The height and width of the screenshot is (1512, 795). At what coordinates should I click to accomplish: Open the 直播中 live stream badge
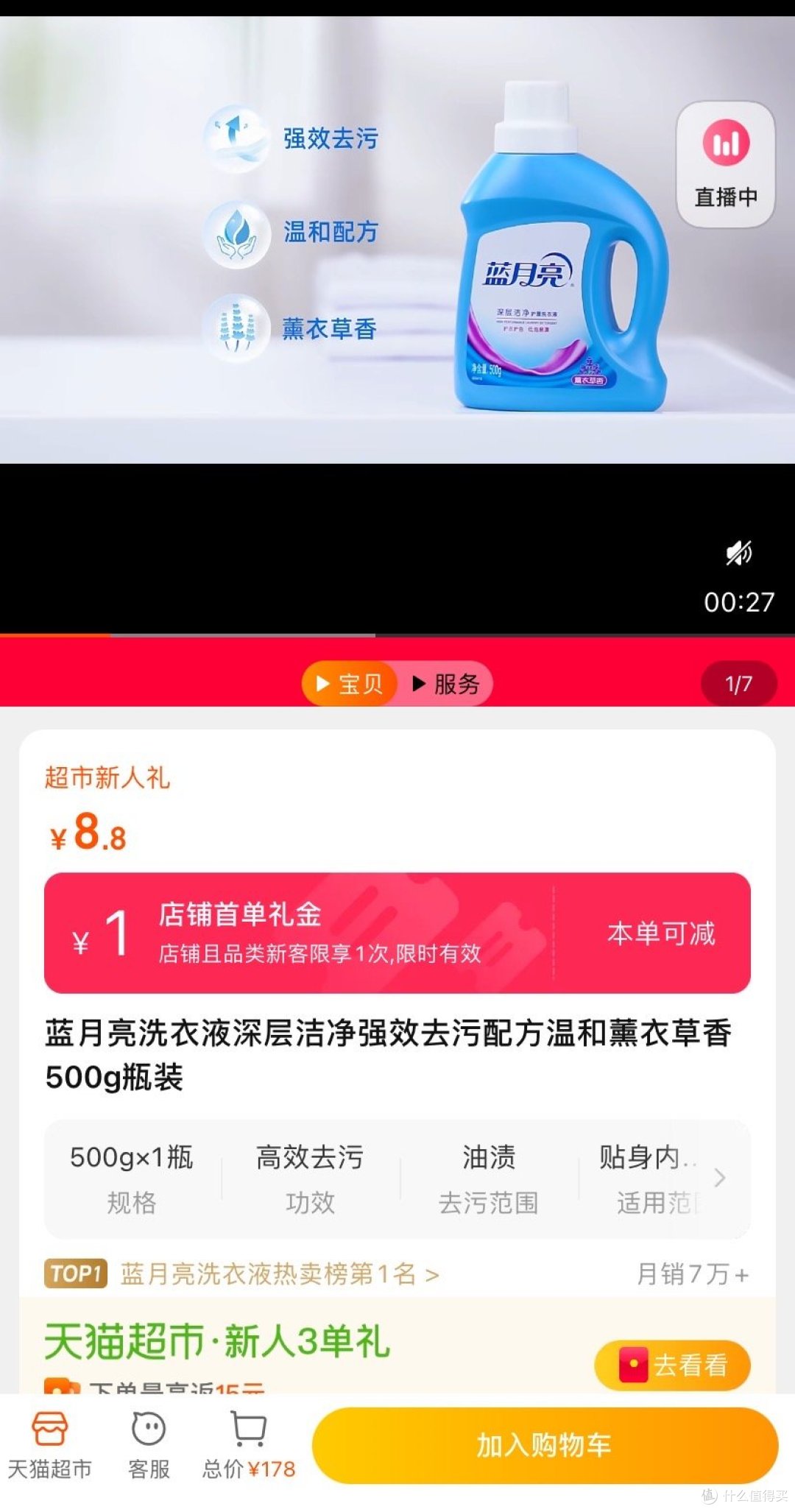pyautogui.click(x=725, y=164)
